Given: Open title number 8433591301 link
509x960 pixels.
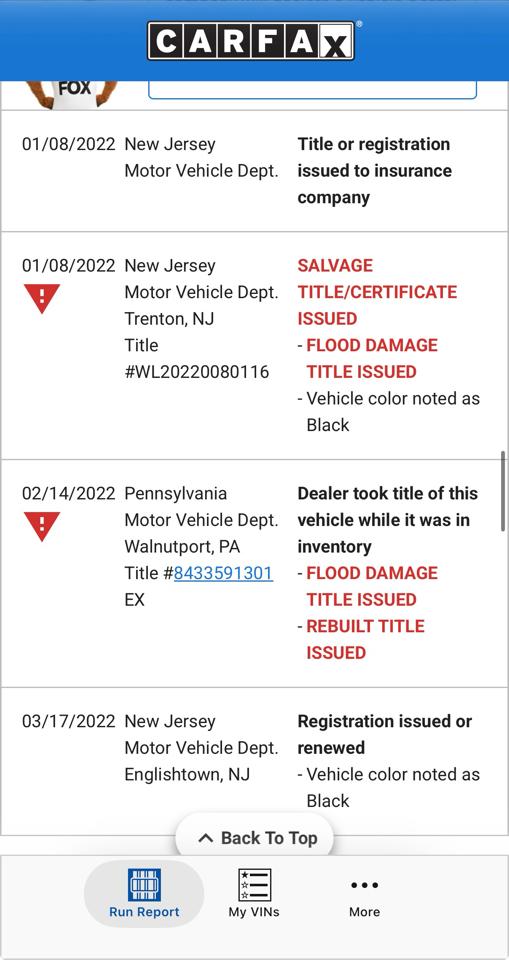Looking at the screenshot, I should (223, 573).
